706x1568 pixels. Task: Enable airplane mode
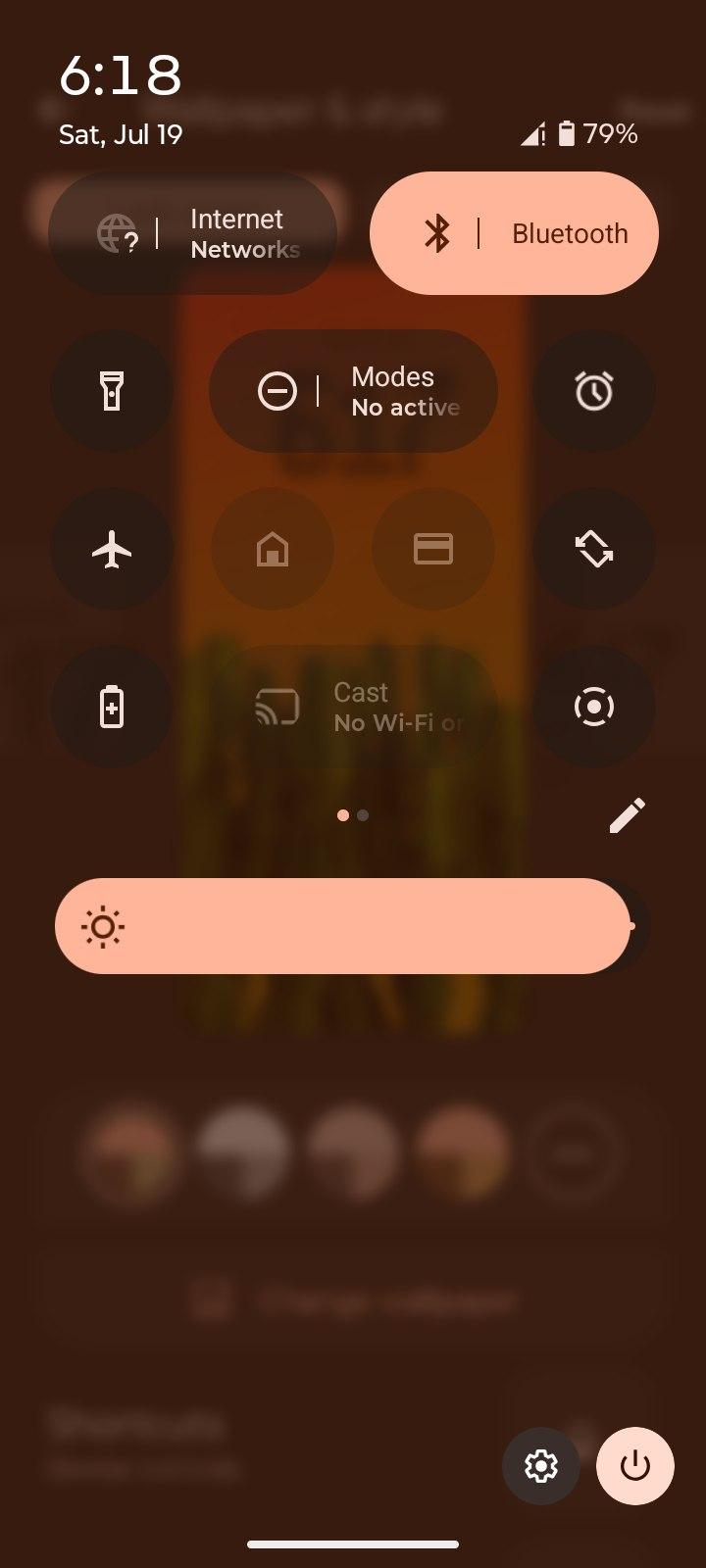[112, 549]
